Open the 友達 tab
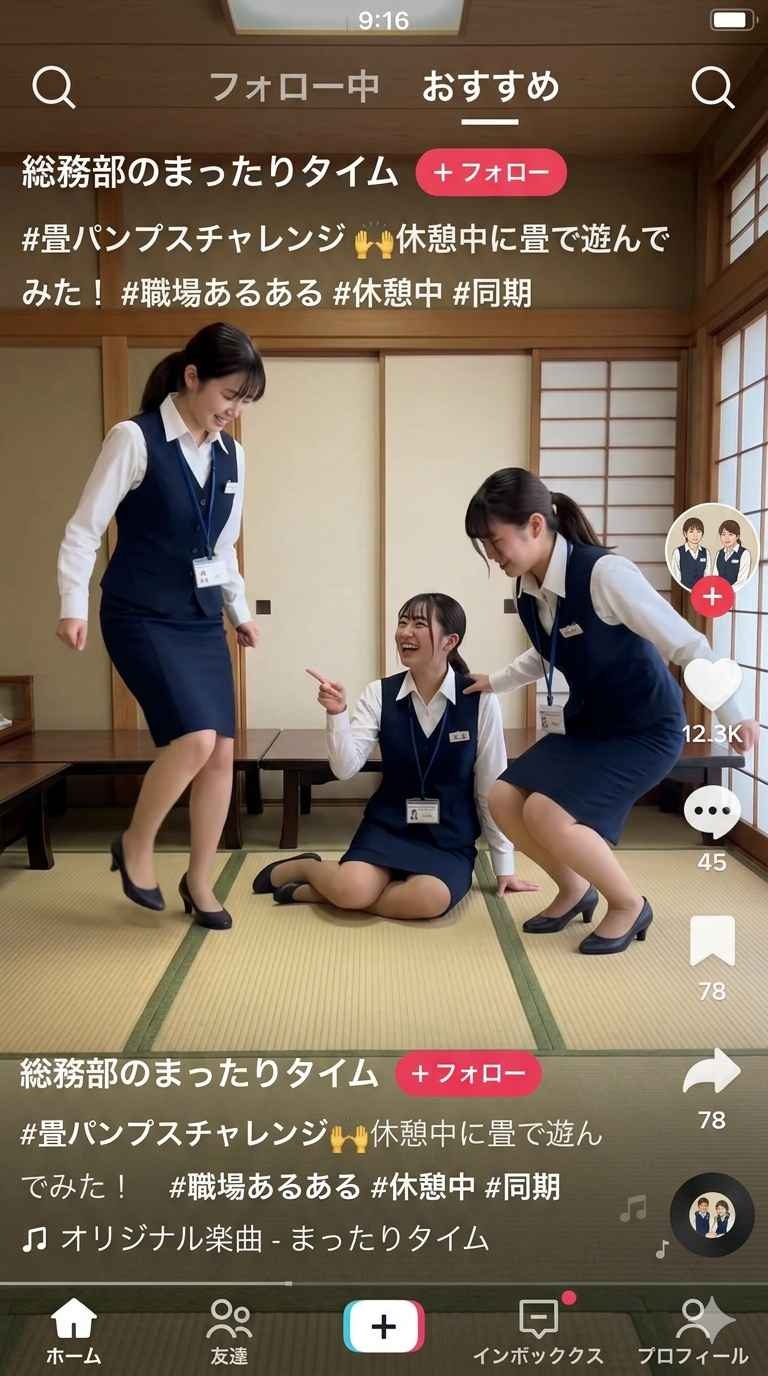Image resolution: width=768 pixels, height=1376 pixels. 229,1331
